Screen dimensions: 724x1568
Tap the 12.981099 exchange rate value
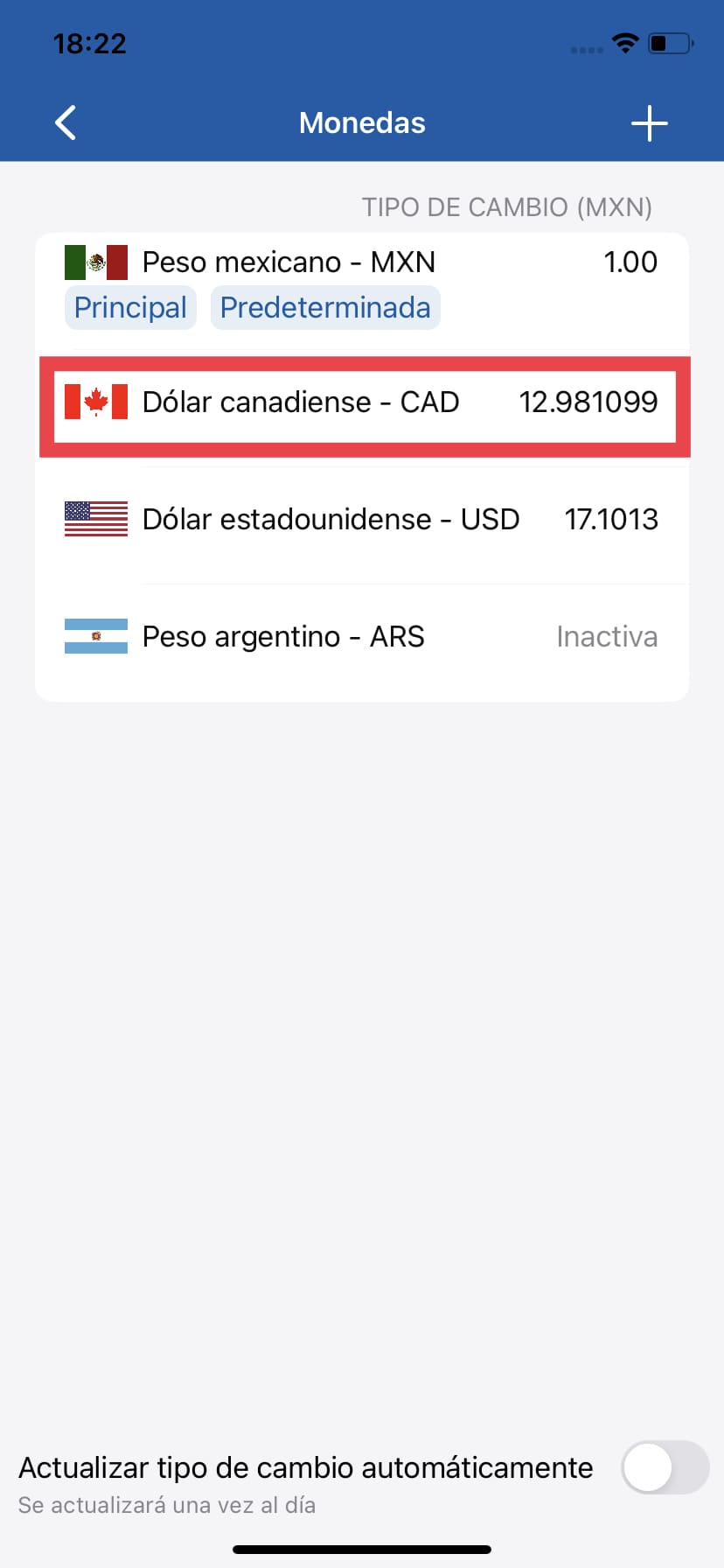[x=587, y=402]
